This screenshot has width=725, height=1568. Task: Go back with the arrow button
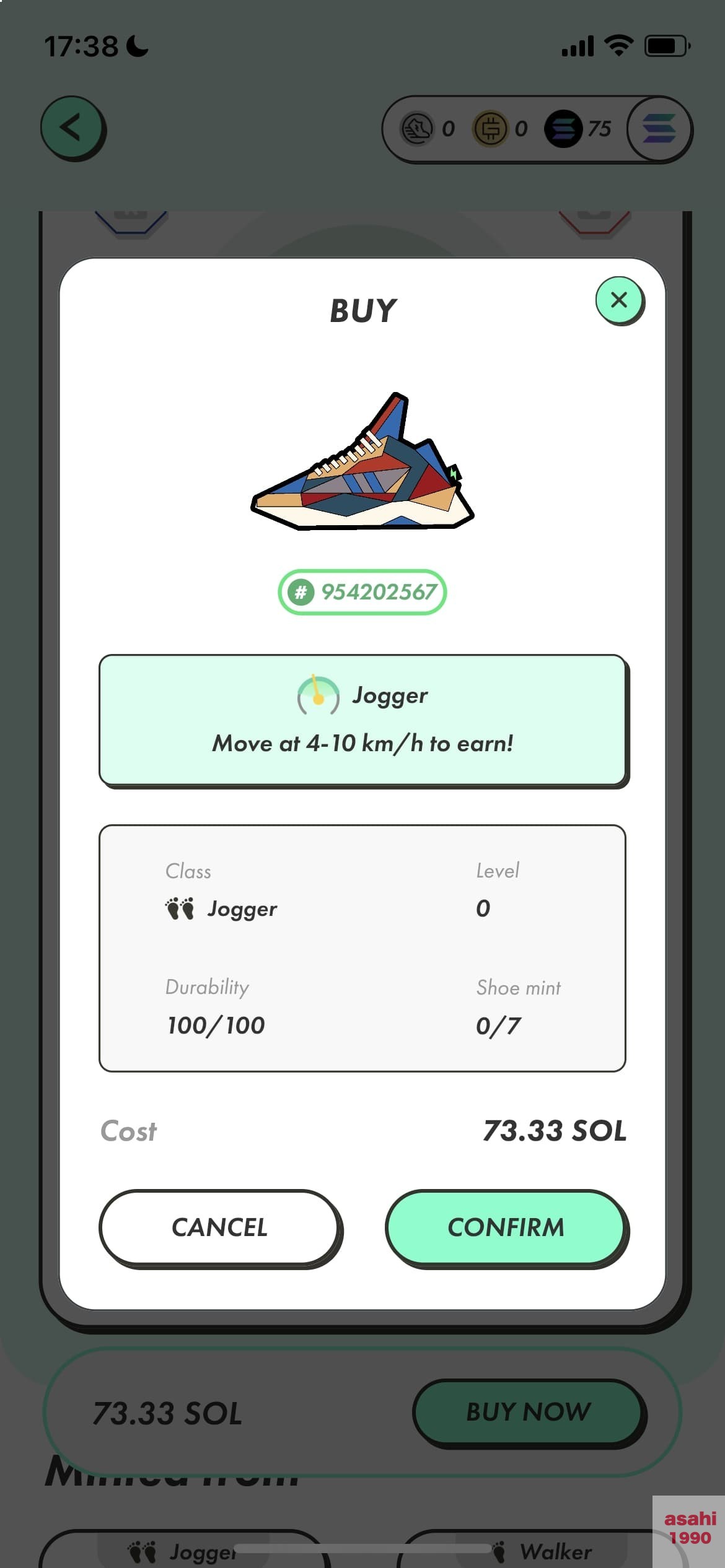72,128
